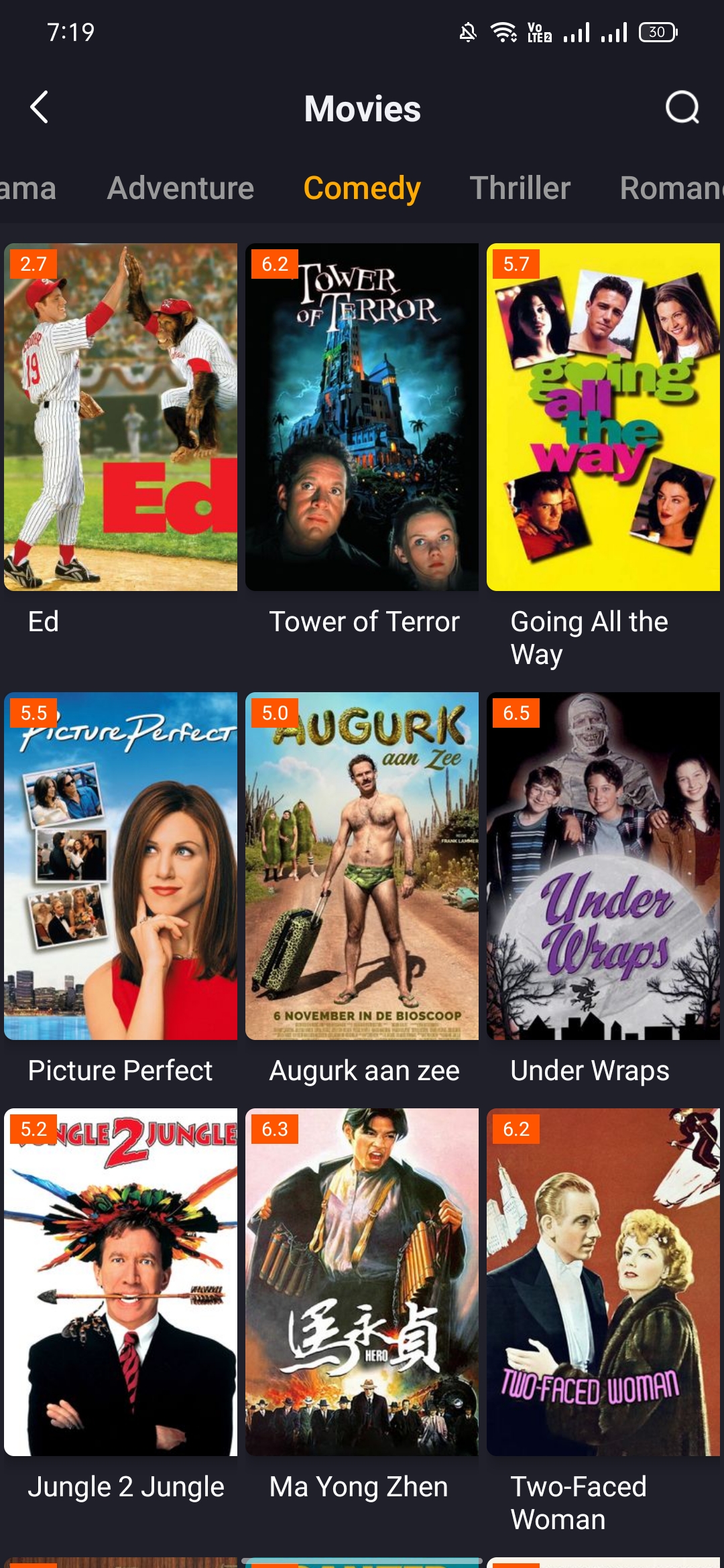
Task: Select the Augurk aan zee movie
Action: [x=362, y=866]
